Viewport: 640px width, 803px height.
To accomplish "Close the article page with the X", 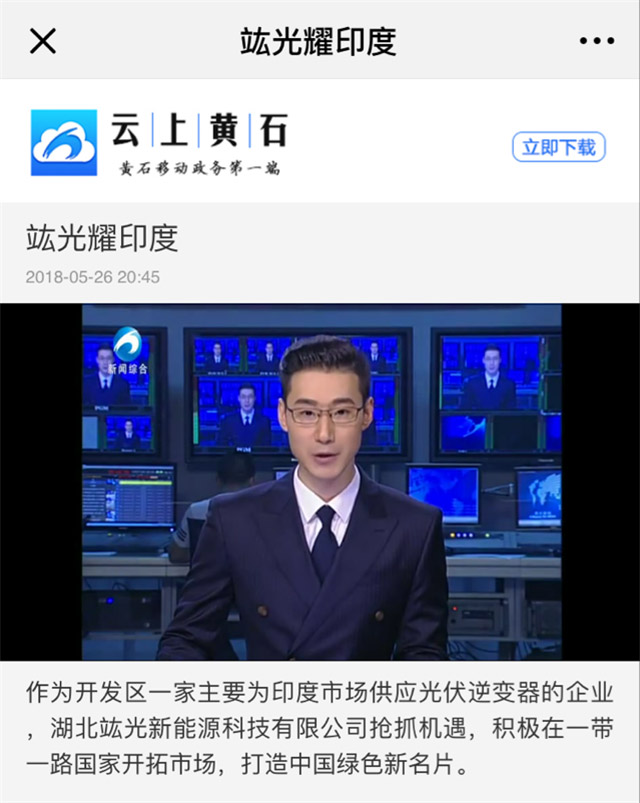I will (43, 41).
